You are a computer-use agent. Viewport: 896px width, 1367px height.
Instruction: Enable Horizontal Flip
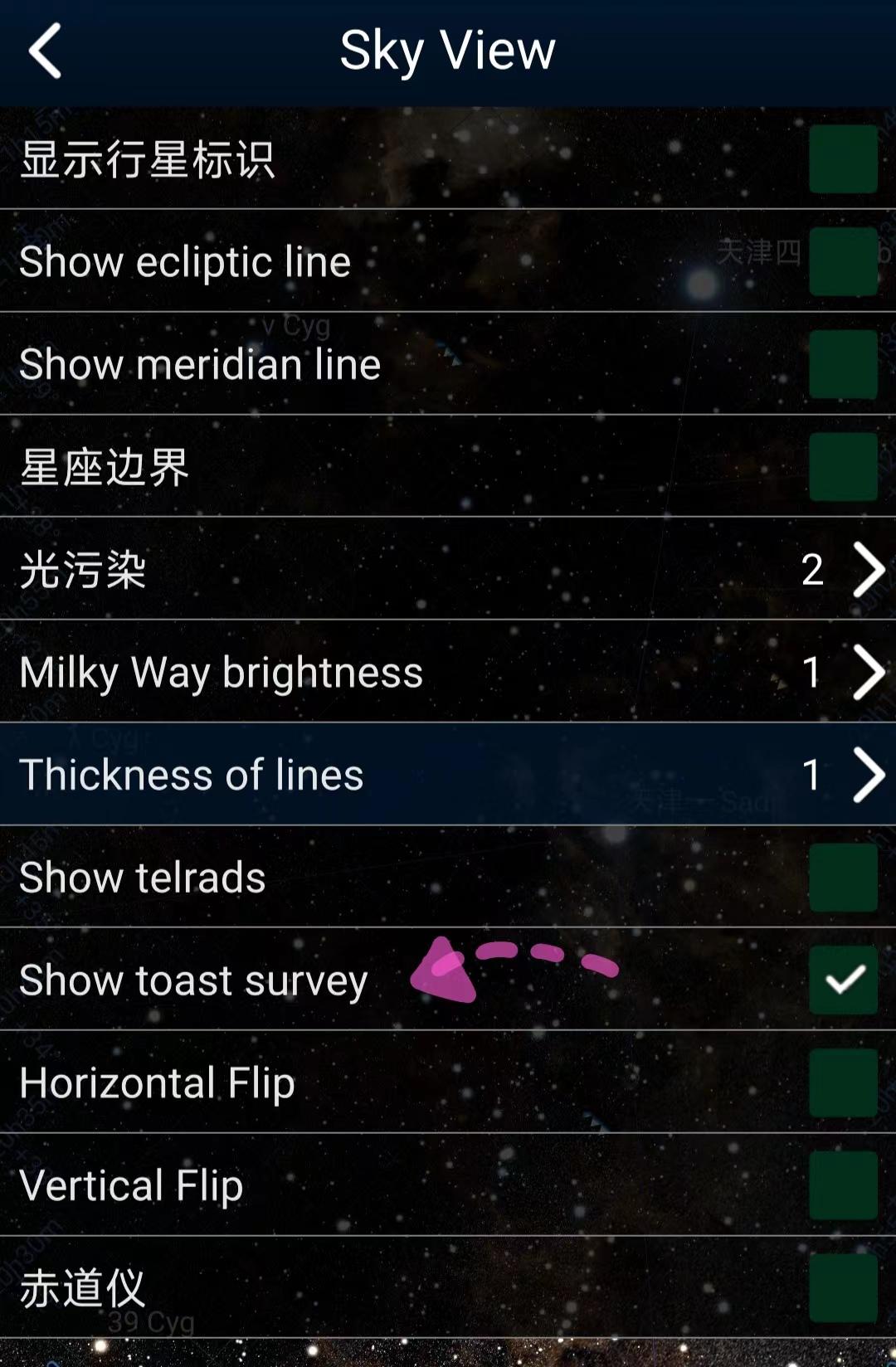tap(843, 1083)
